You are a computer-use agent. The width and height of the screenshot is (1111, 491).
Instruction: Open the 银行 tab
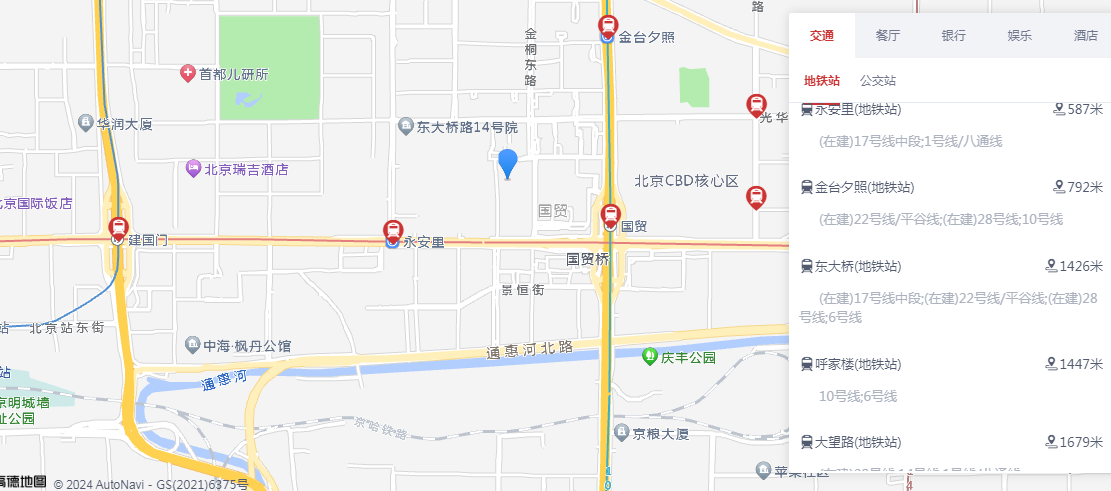953,35
